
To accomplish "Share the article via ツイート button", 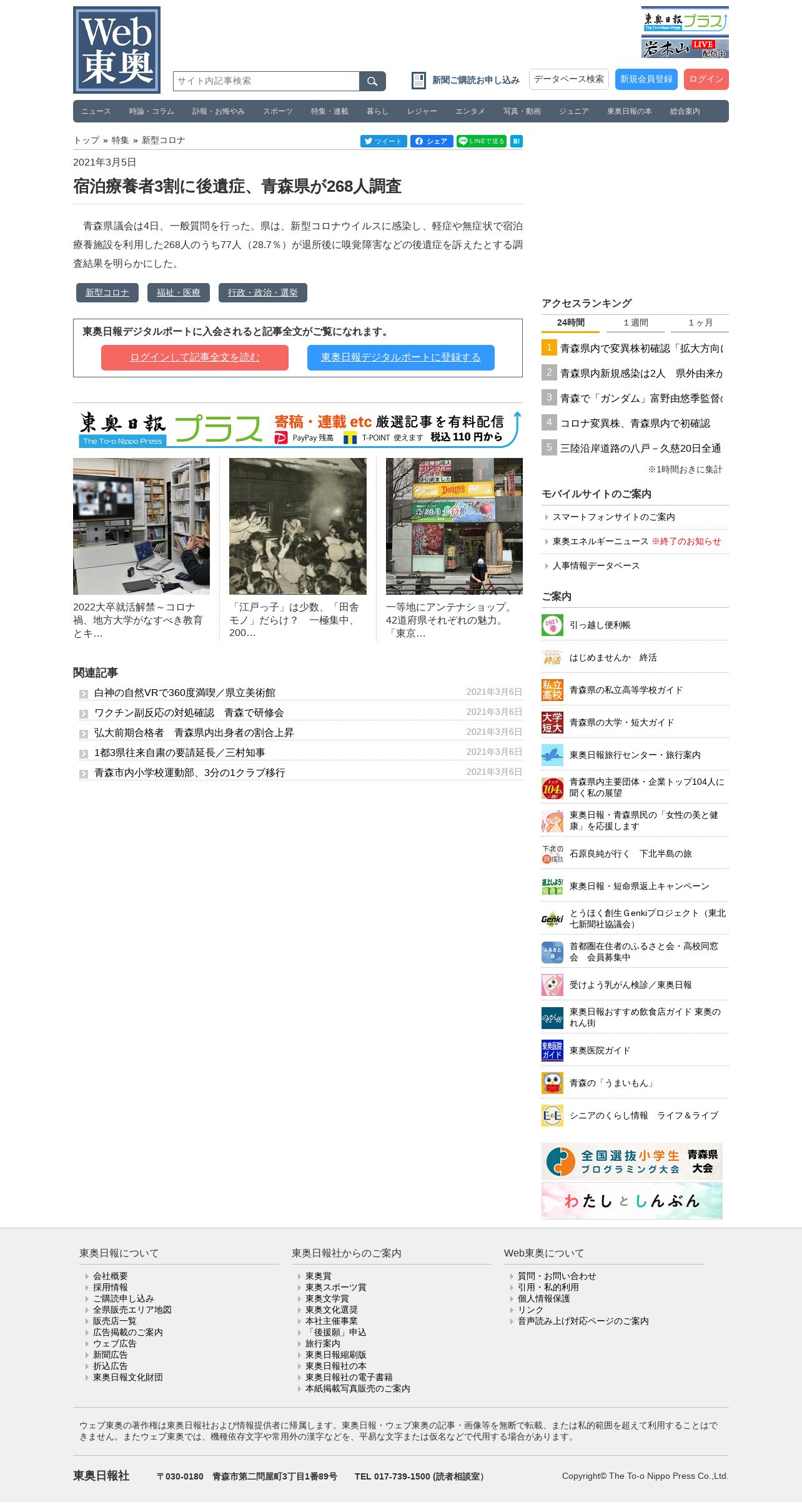I will (x=384, y=141).
